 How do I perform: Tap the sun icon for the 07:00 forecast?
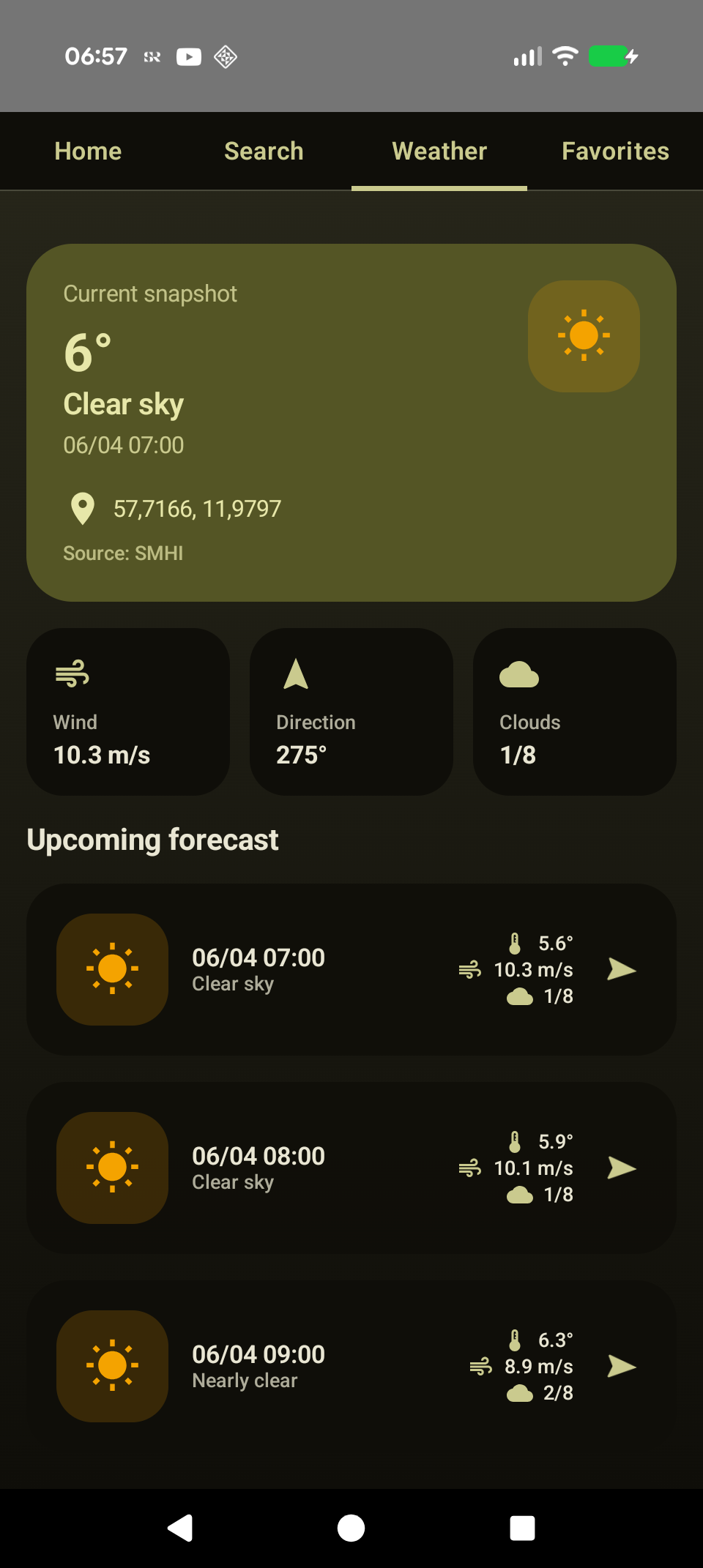[112, 968]
